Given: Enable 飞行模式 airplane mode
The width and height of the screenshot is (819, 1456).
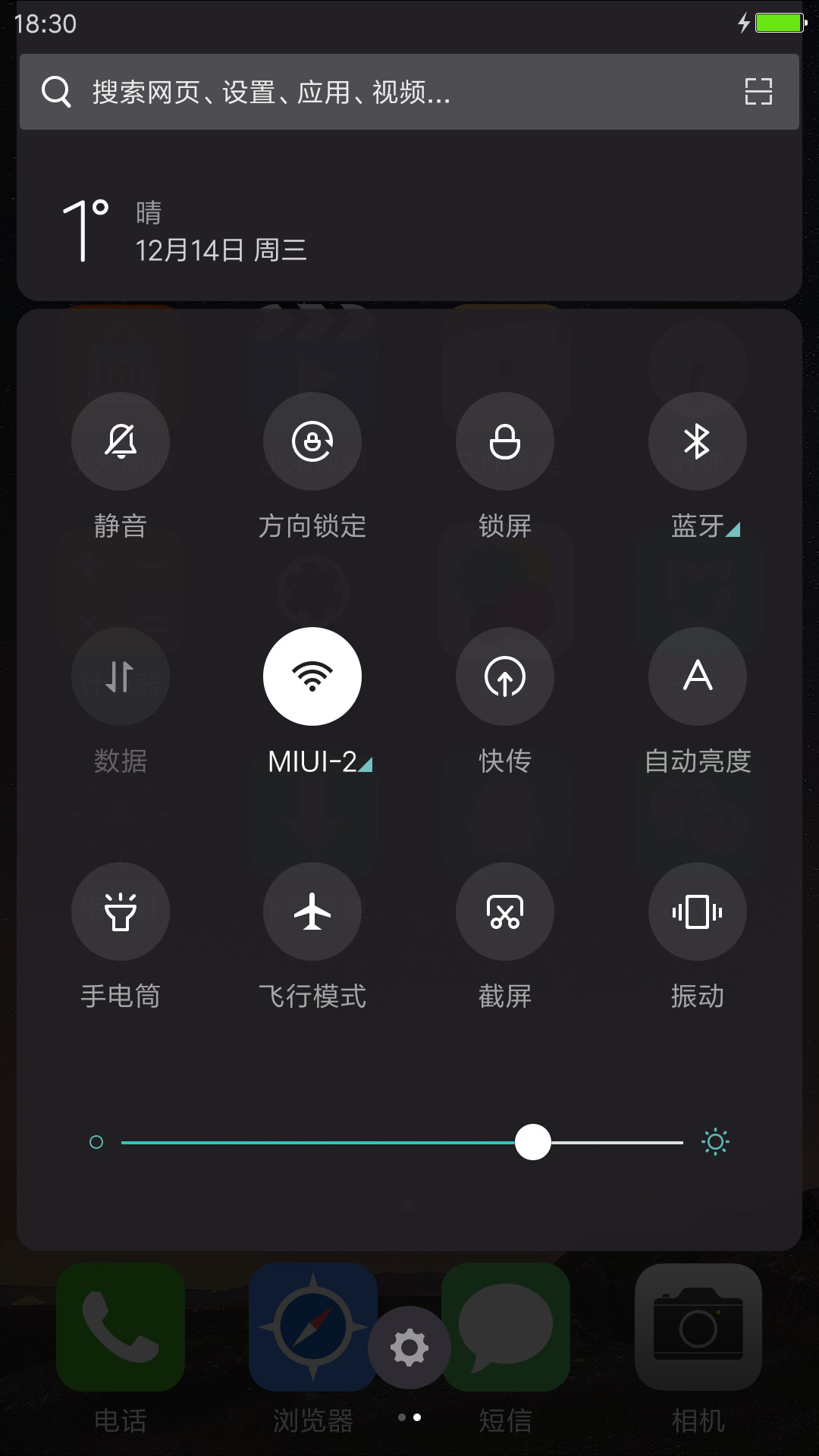Looking at the screenshot, I should pyautogui.click(x=312, y=912).
